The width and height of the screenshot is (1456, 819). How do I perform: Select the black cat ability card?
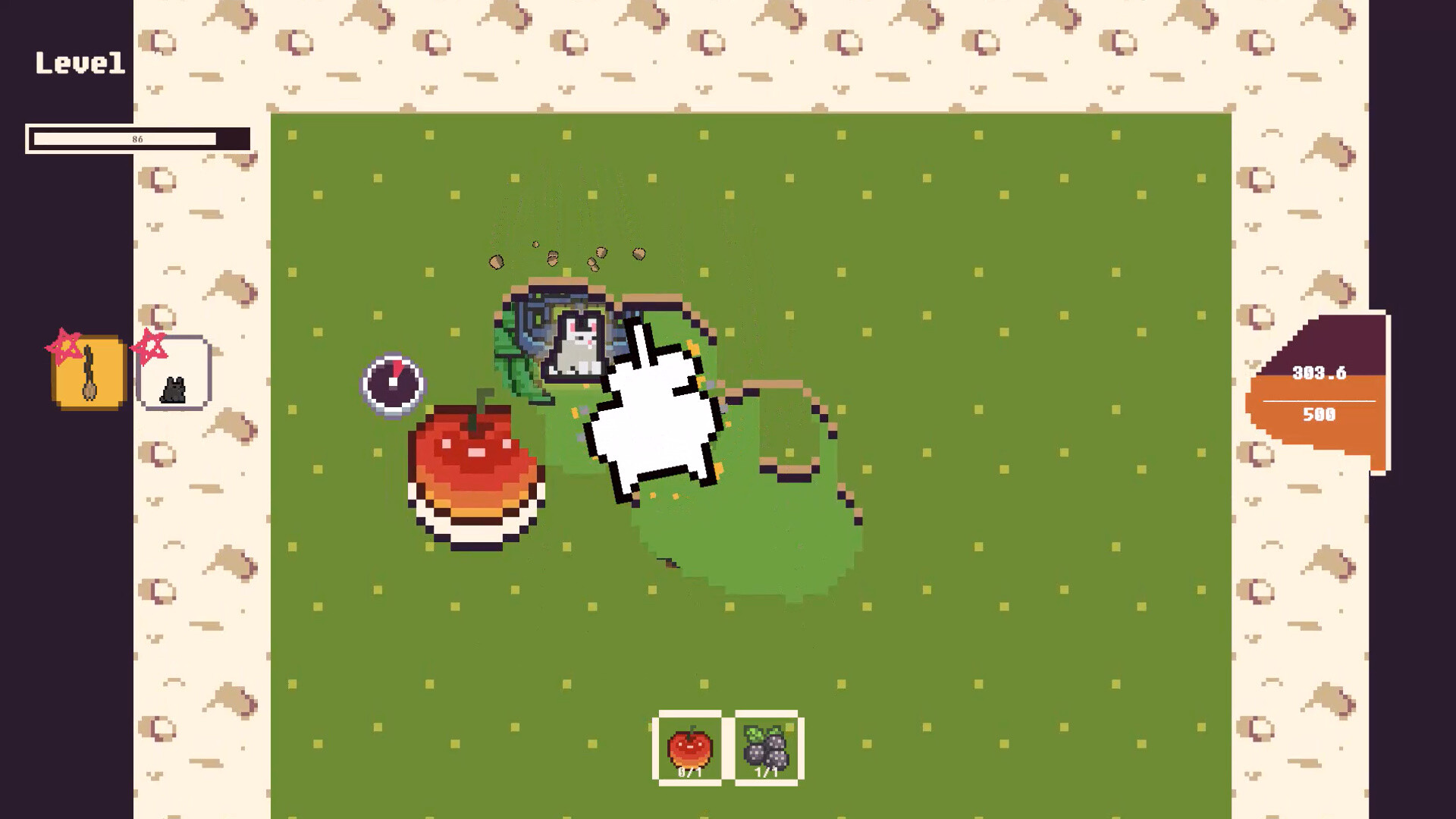pos(174,373)
